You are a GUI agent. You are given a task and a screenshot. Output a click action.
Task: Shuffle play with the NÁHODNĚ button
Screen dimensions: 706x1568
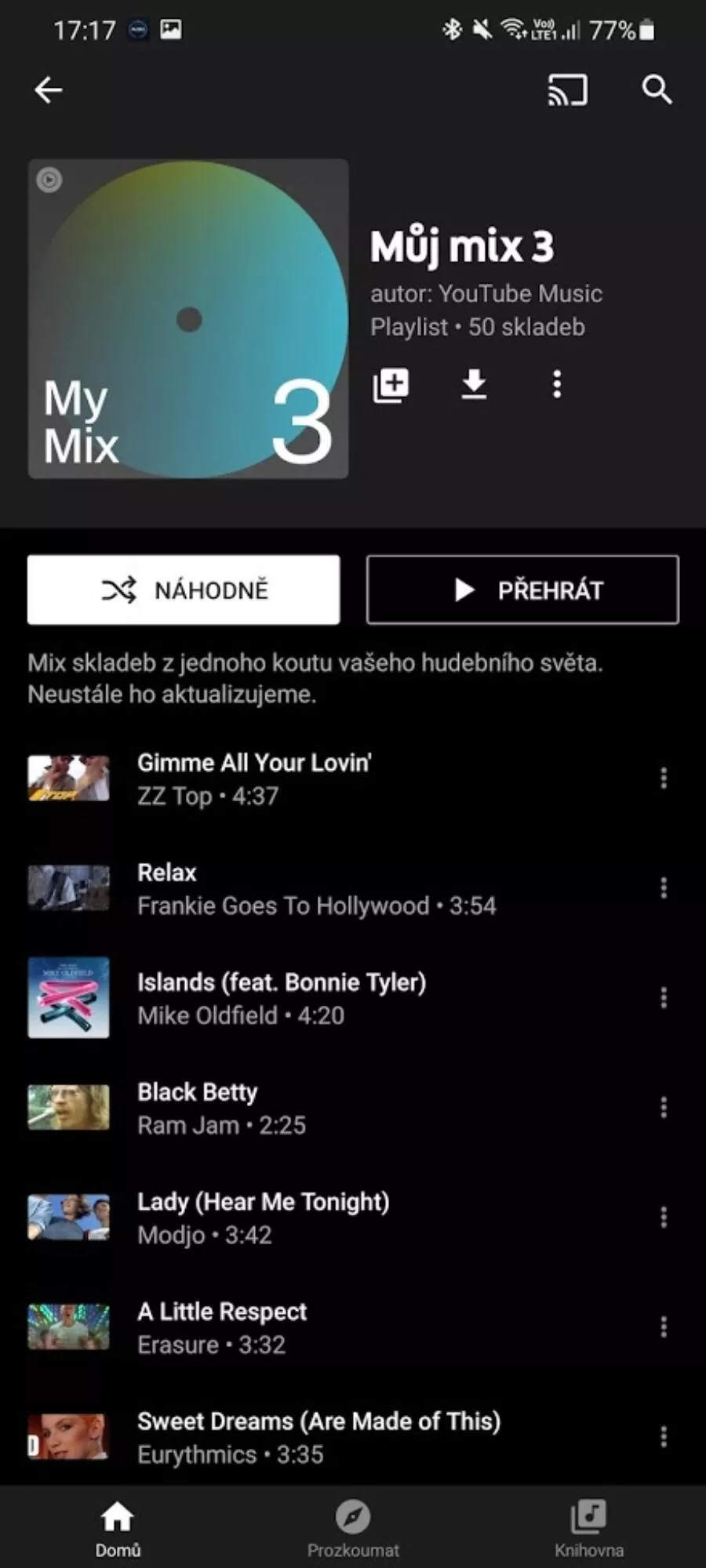pos(184,590)
